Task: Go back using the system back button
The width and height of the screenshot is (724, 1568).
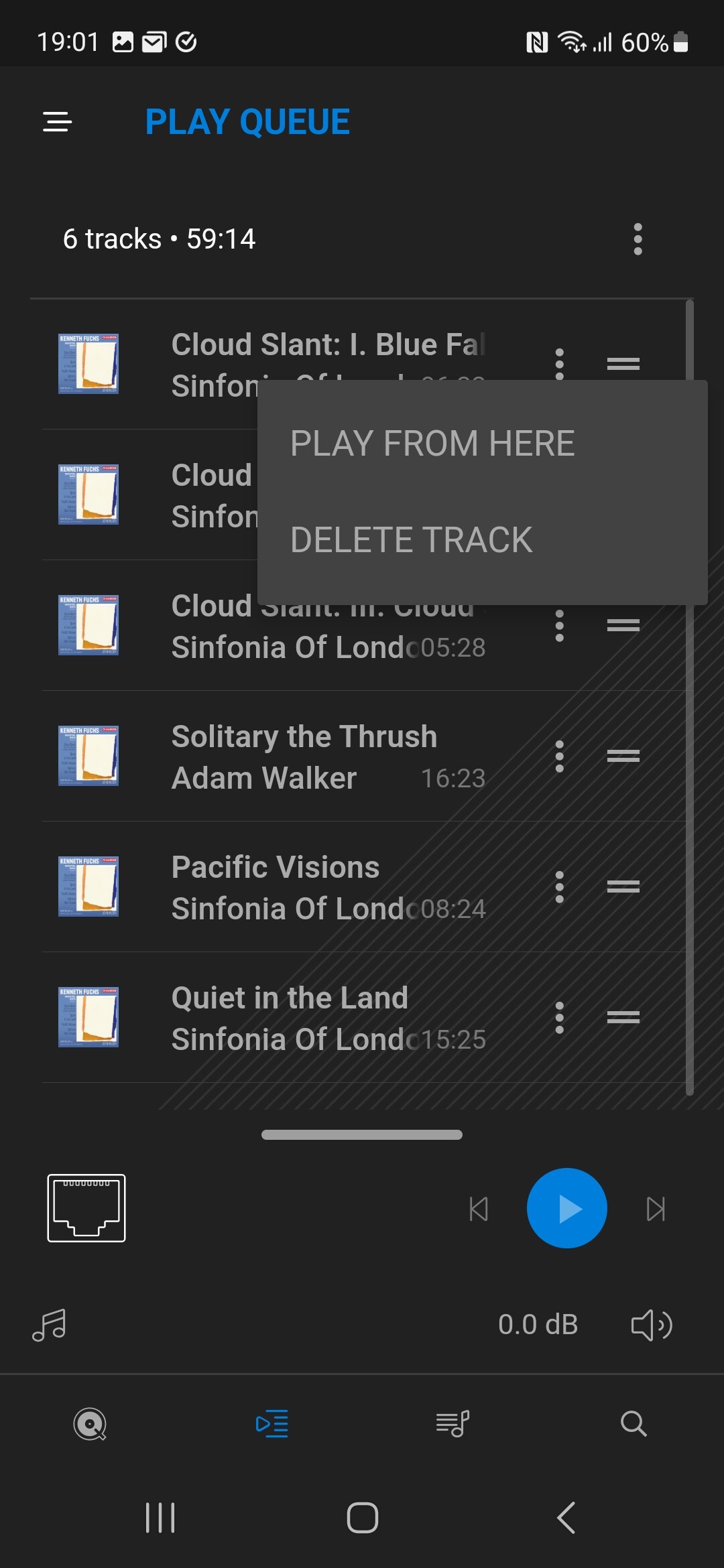Action: point(566,1518)
